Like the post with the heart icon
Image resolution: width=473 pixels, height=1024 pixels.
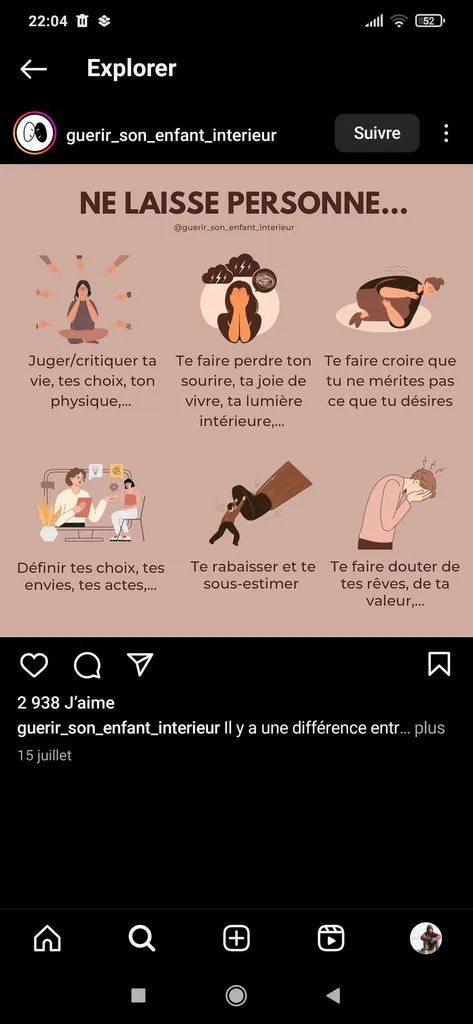coord(34,665)
